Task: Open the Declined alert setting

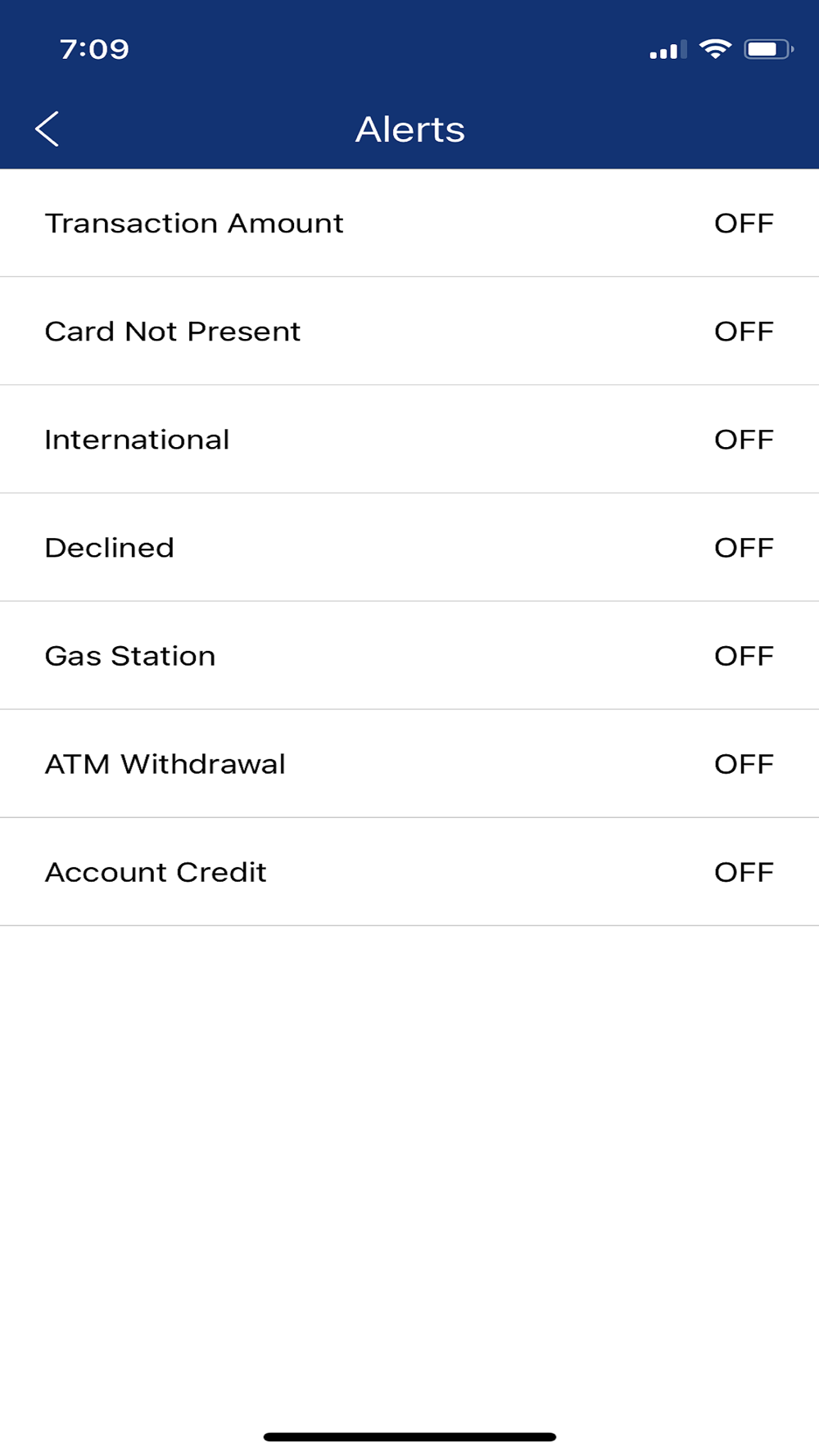Action: (409, 547)
